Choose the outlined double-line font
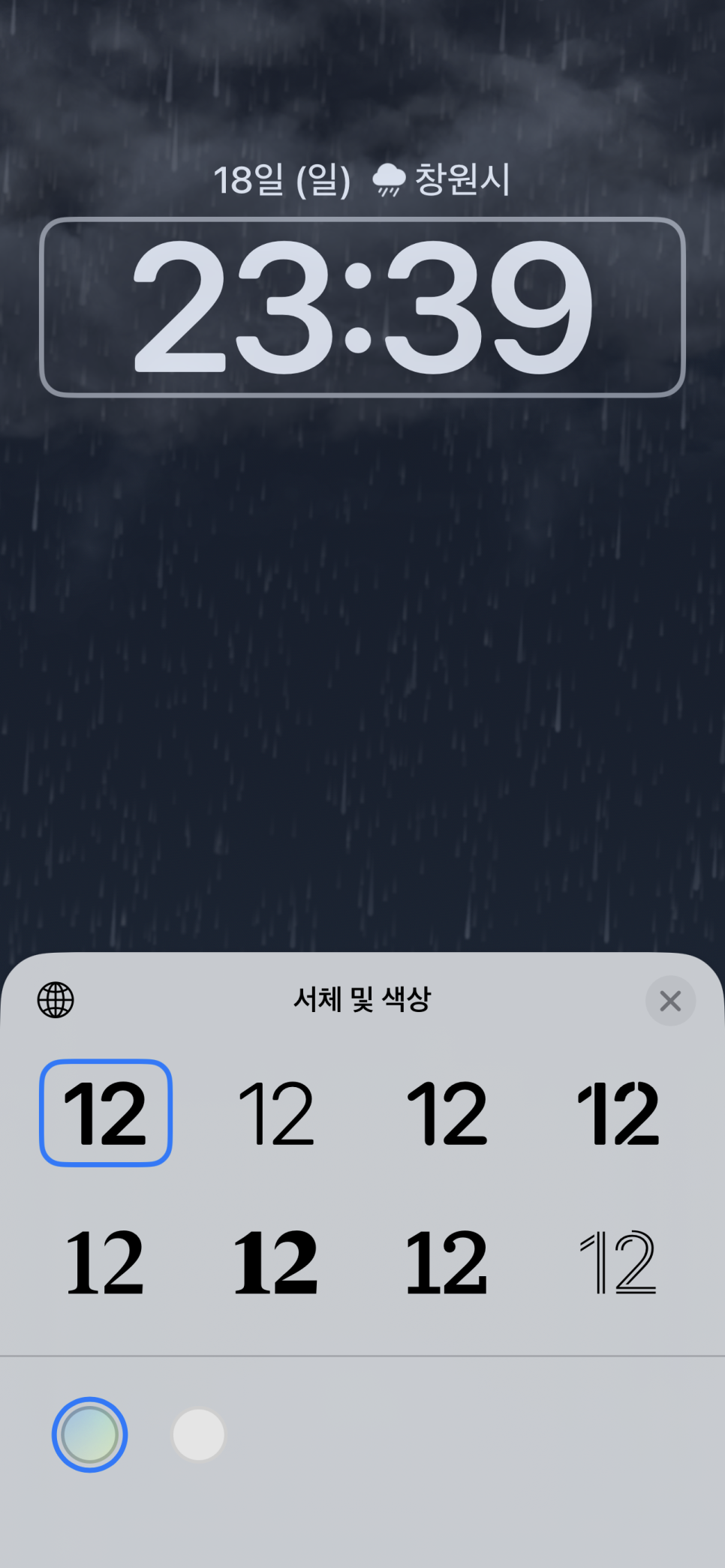Image resolution: width=725 pixels, height=1568 pixels. click(618, 1262)
